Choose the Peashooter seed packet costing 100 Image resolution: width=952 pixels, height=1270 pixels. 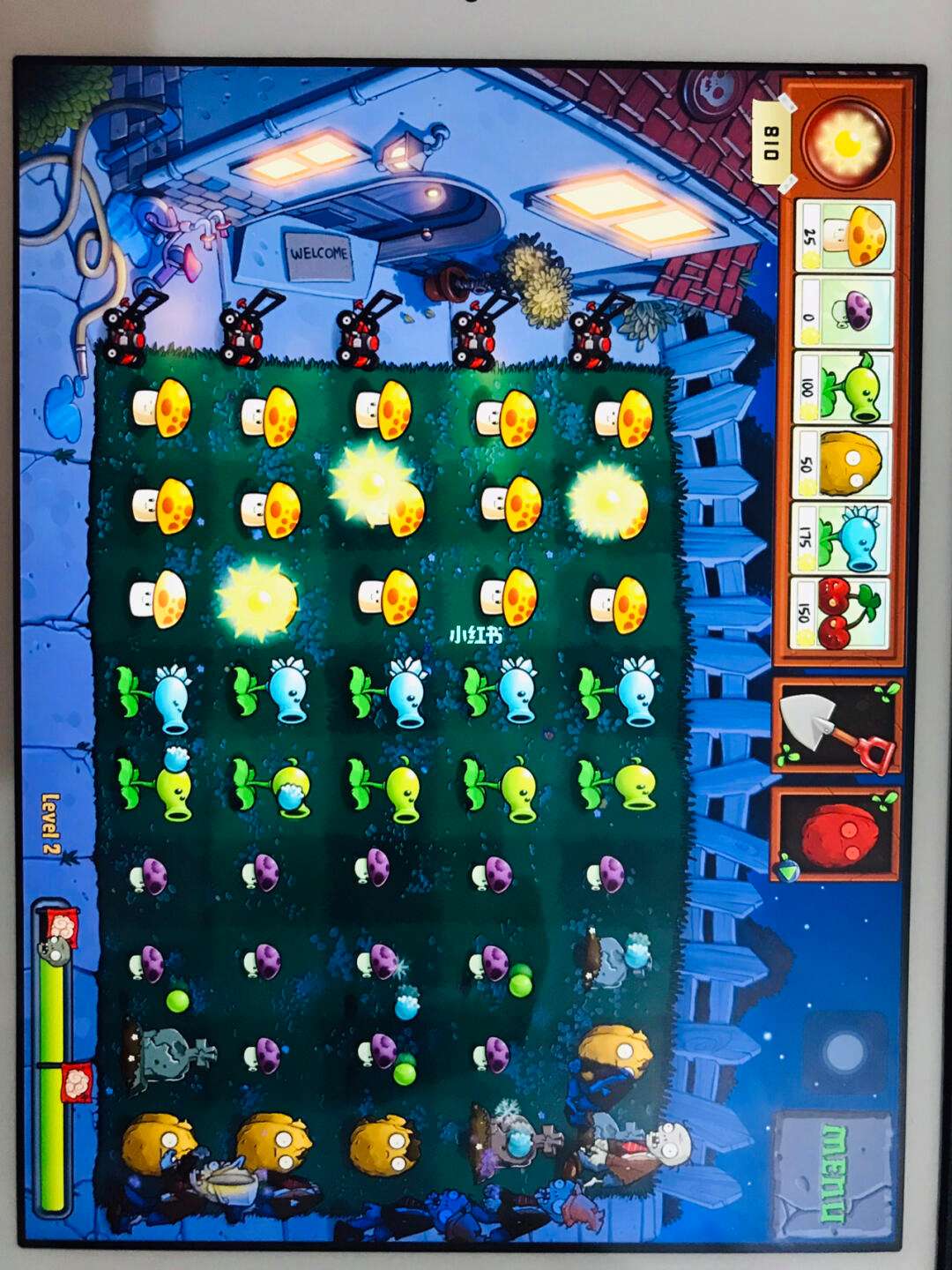click(x=844, y=386)
